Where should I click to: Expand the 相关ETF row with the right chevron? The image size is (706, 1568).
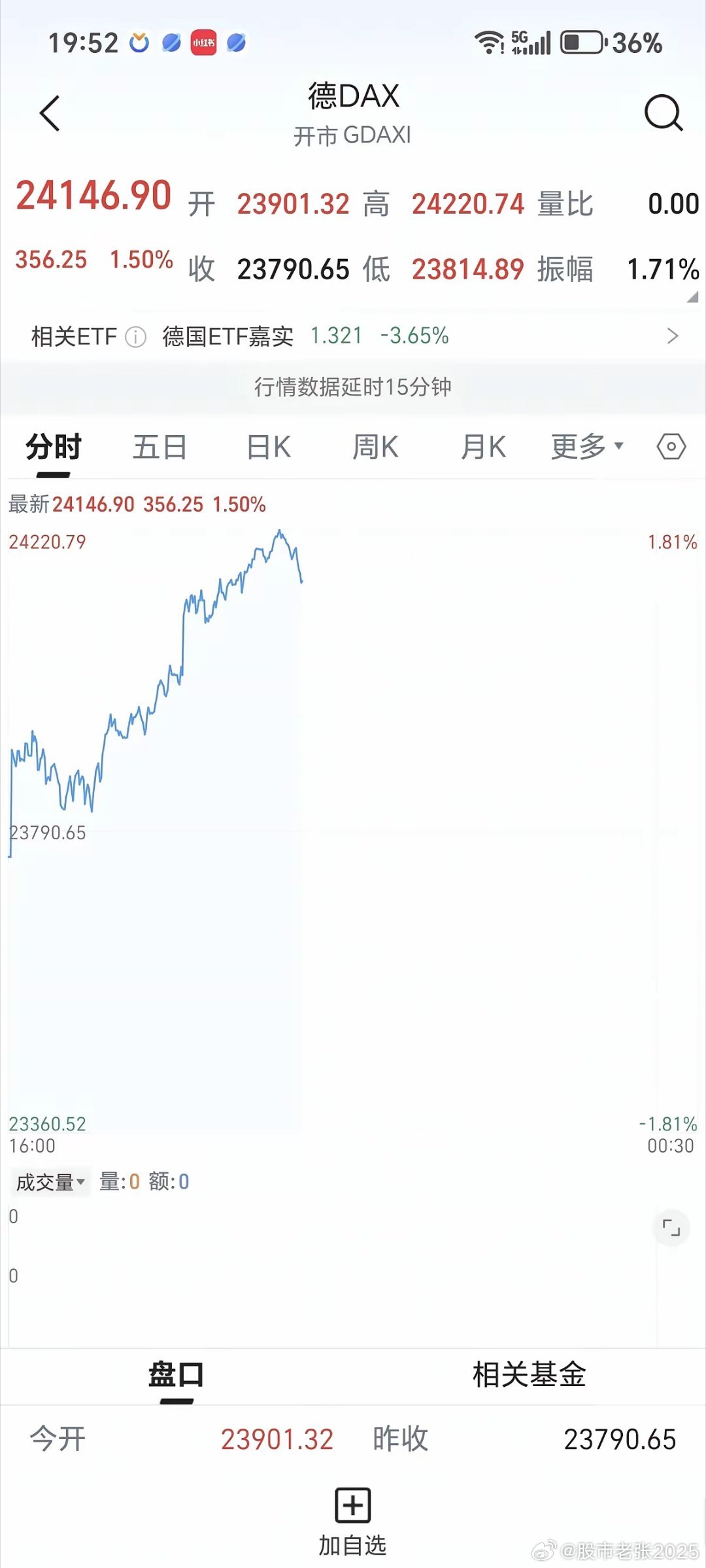tap(672, 336)
